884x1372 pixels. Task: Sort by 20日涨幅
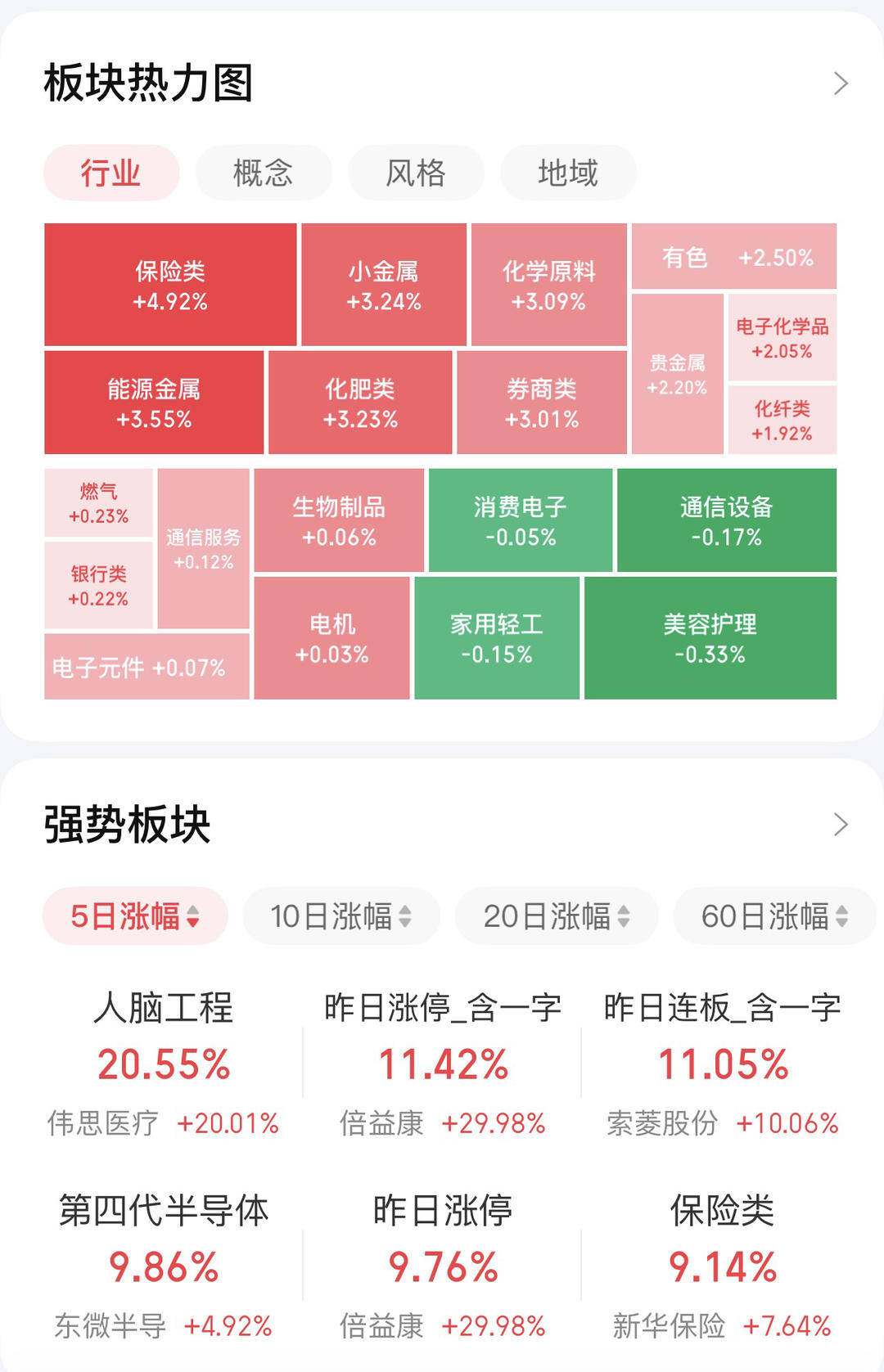coord(556,916)
